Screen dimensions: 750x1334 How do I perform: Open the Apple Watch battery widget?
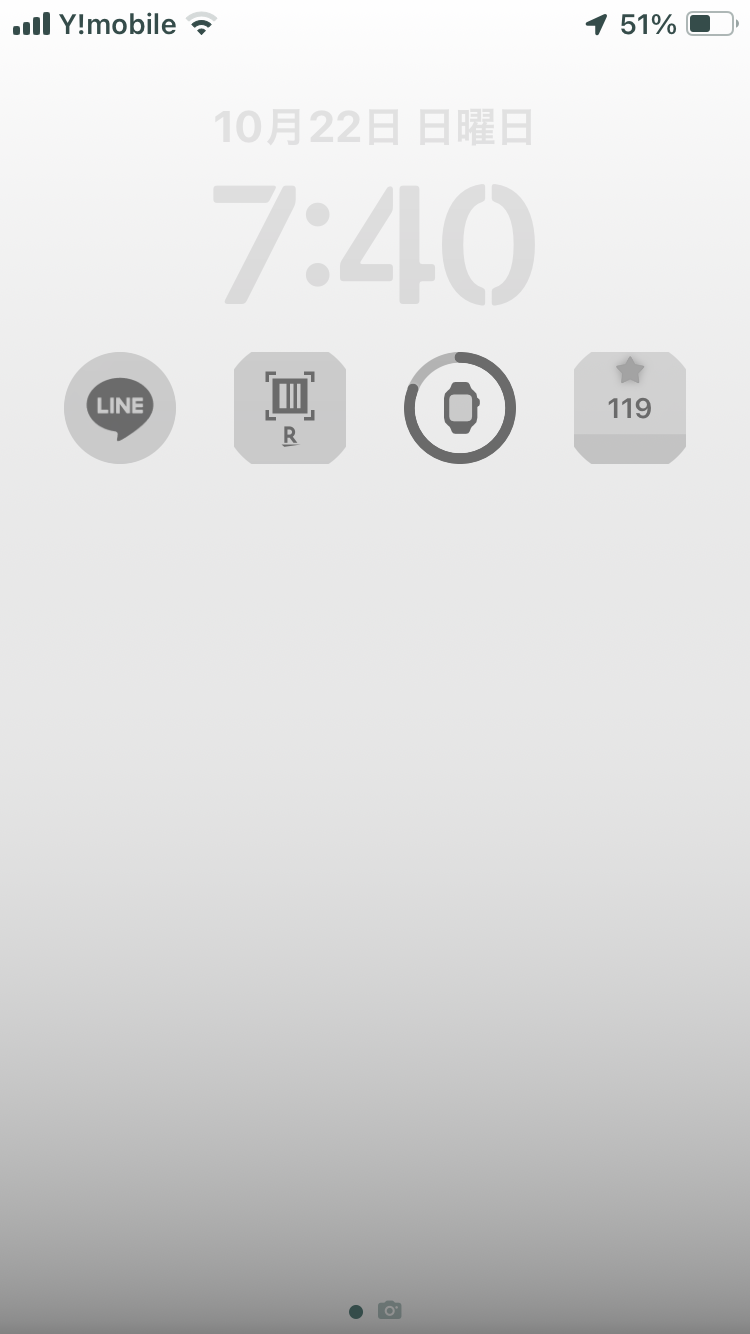click(460, 408)
